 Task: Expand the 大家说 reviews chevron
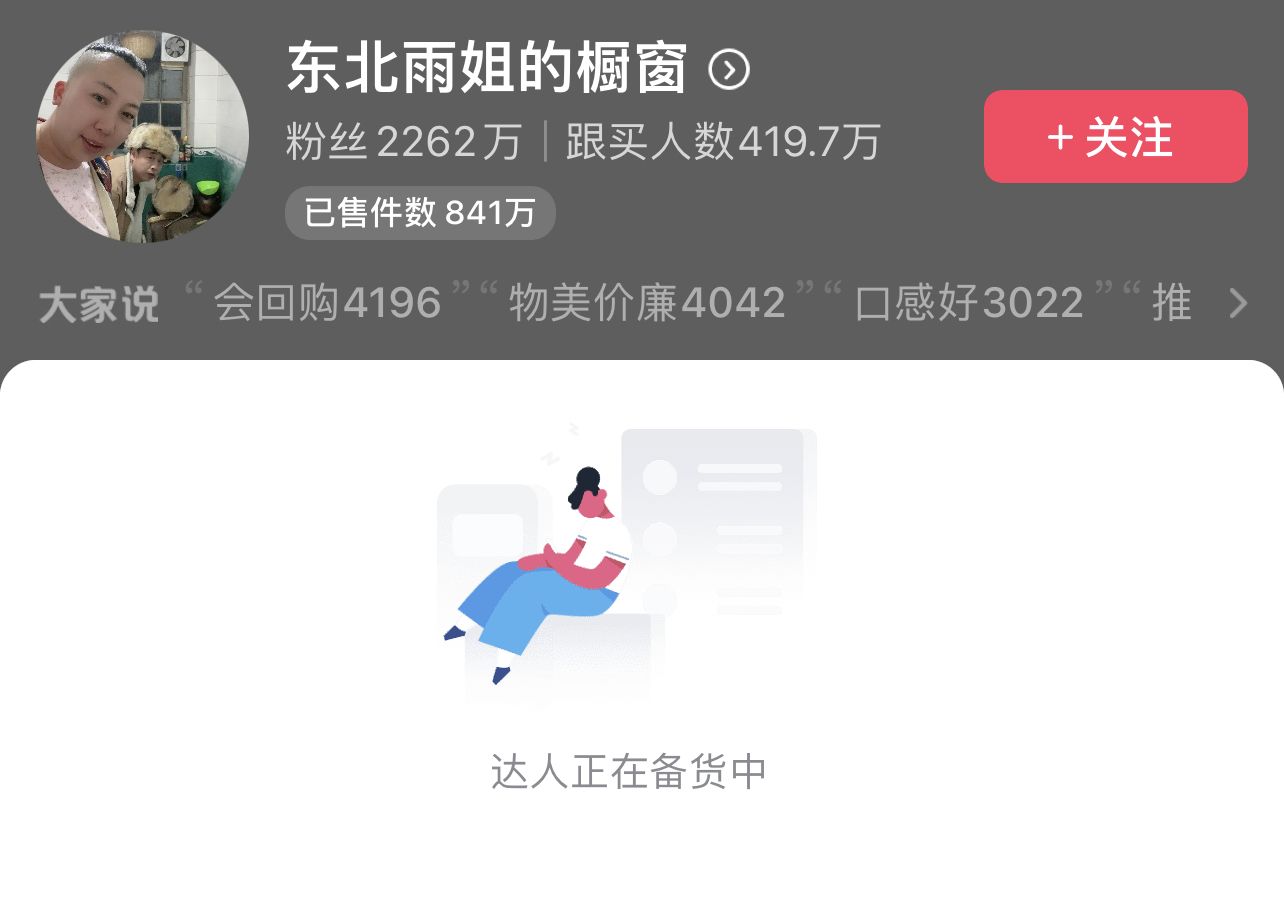pos(1238,303)
